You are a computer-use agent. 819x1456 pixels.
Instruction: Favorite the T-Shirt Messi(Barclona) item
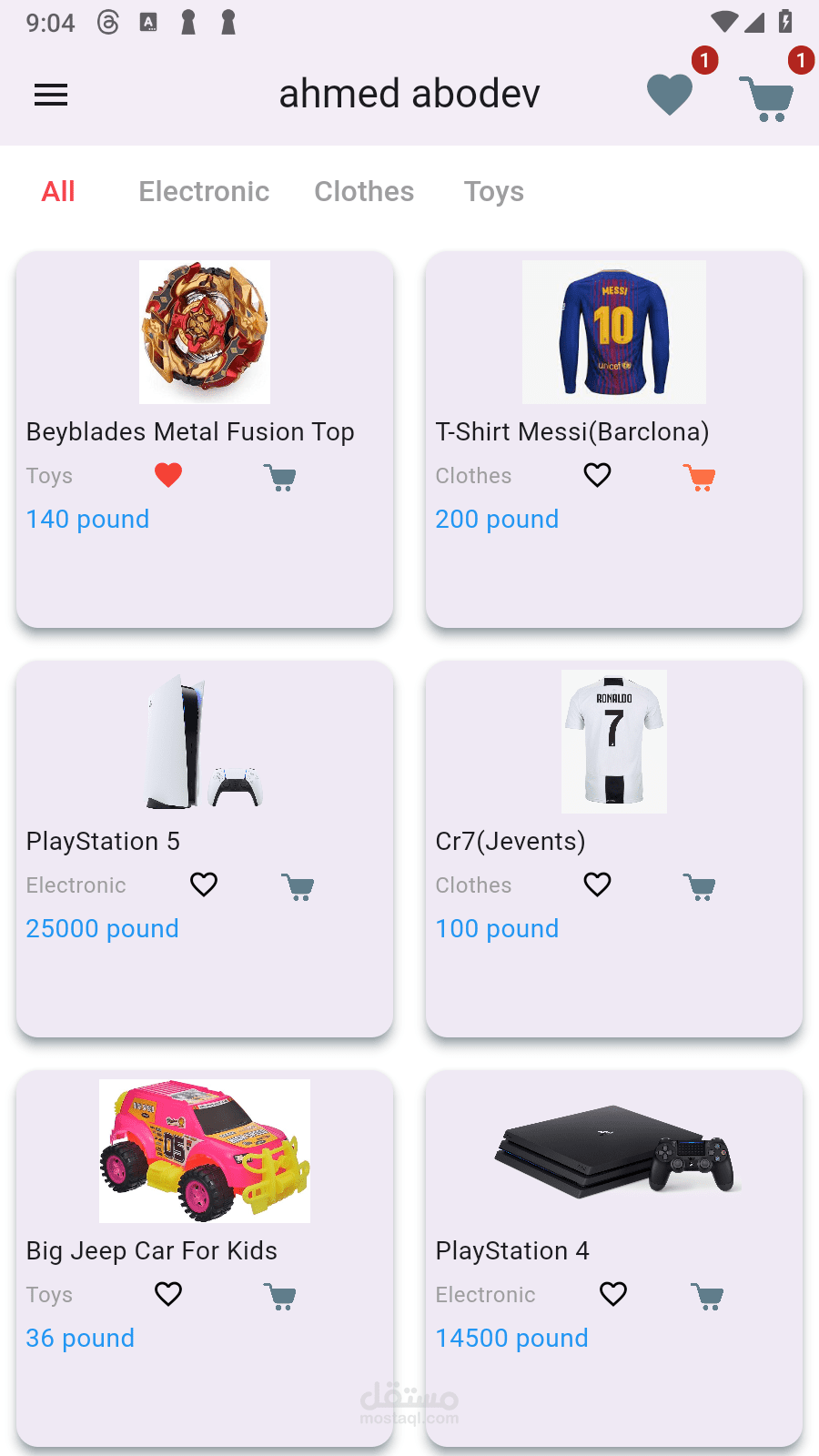[597, 475]
